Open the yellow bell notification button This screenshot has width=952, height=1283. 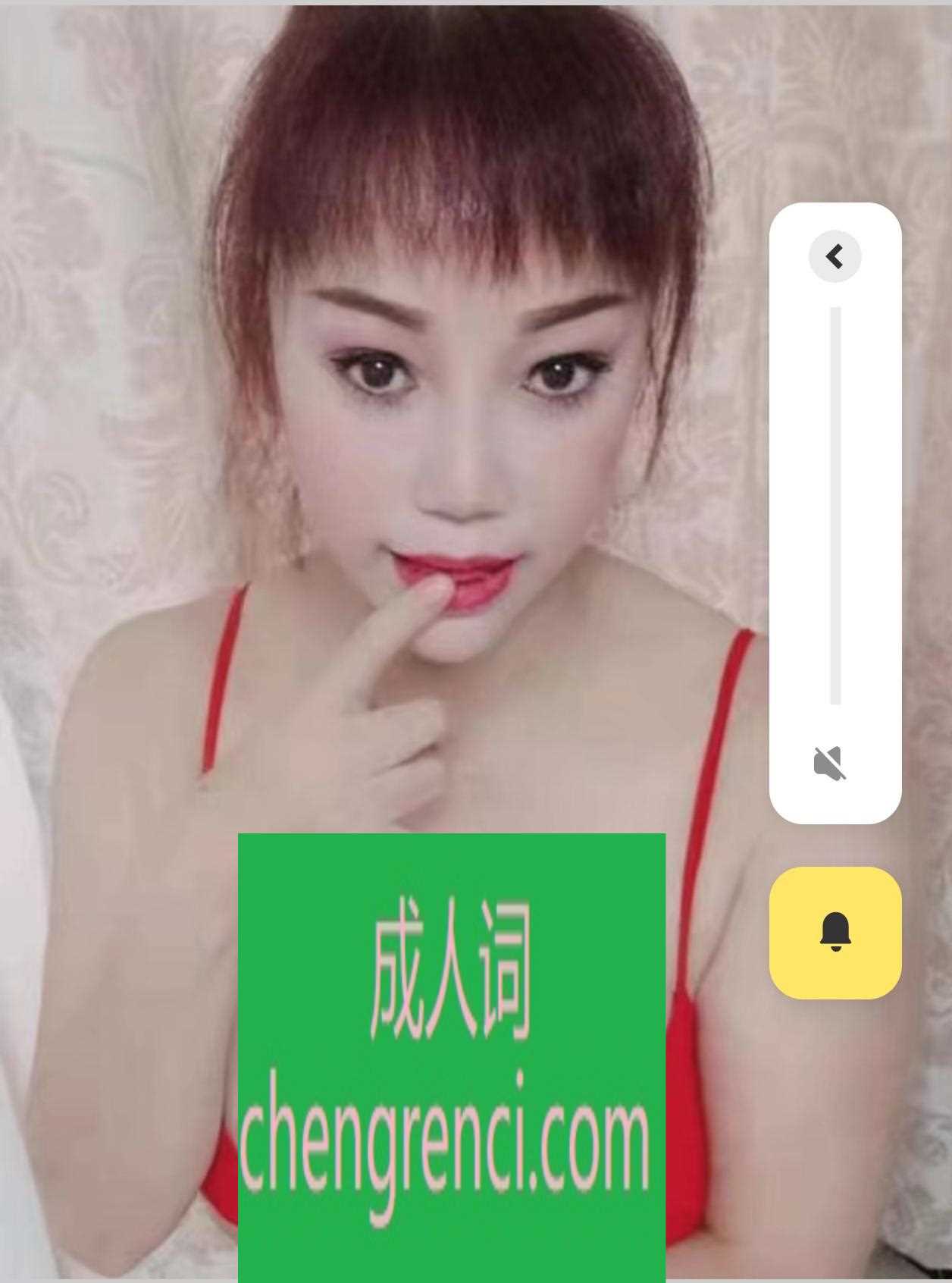coord(835,933)
